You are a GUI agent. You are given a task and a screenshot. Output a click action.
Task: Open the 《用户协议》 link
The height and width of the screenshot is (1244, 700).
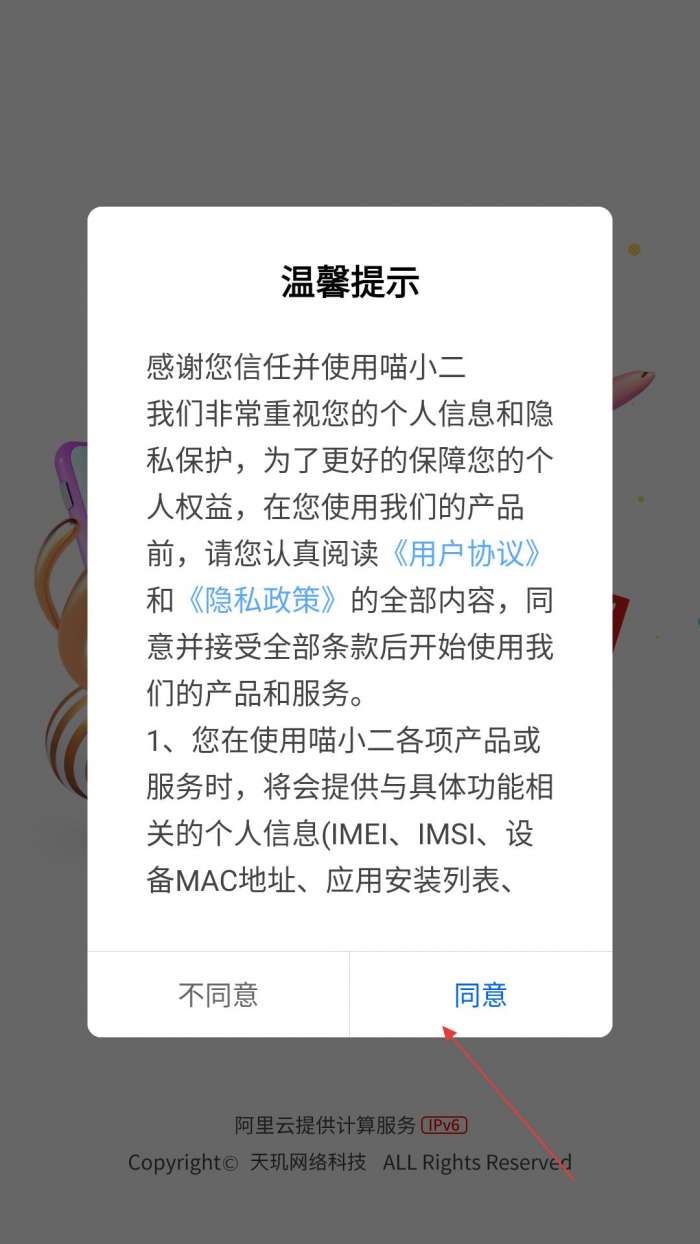[467, 553]
